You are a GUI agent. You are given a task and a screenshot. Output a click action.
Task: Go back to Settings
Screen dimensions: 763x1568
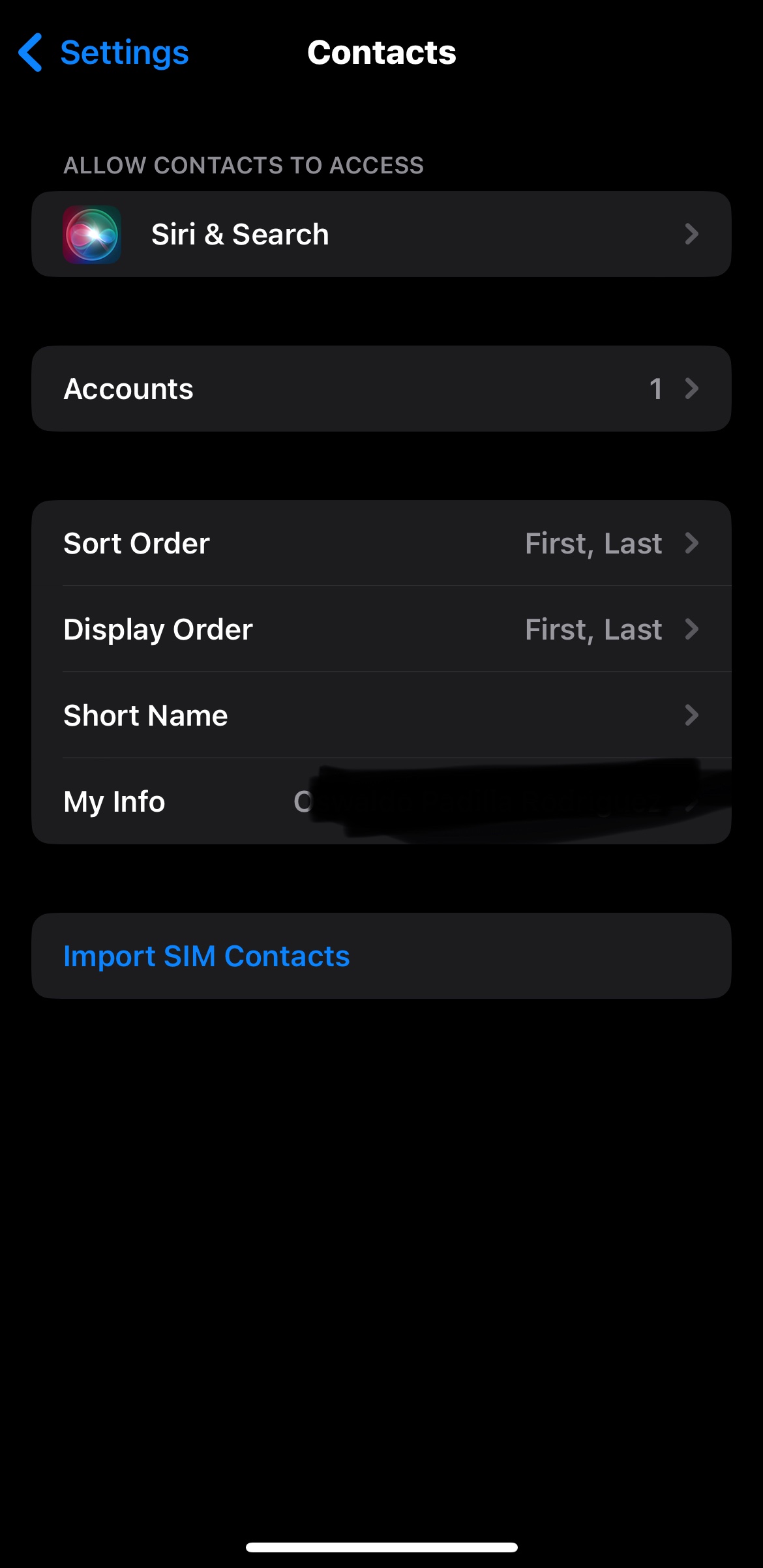(x=104, y=53)
